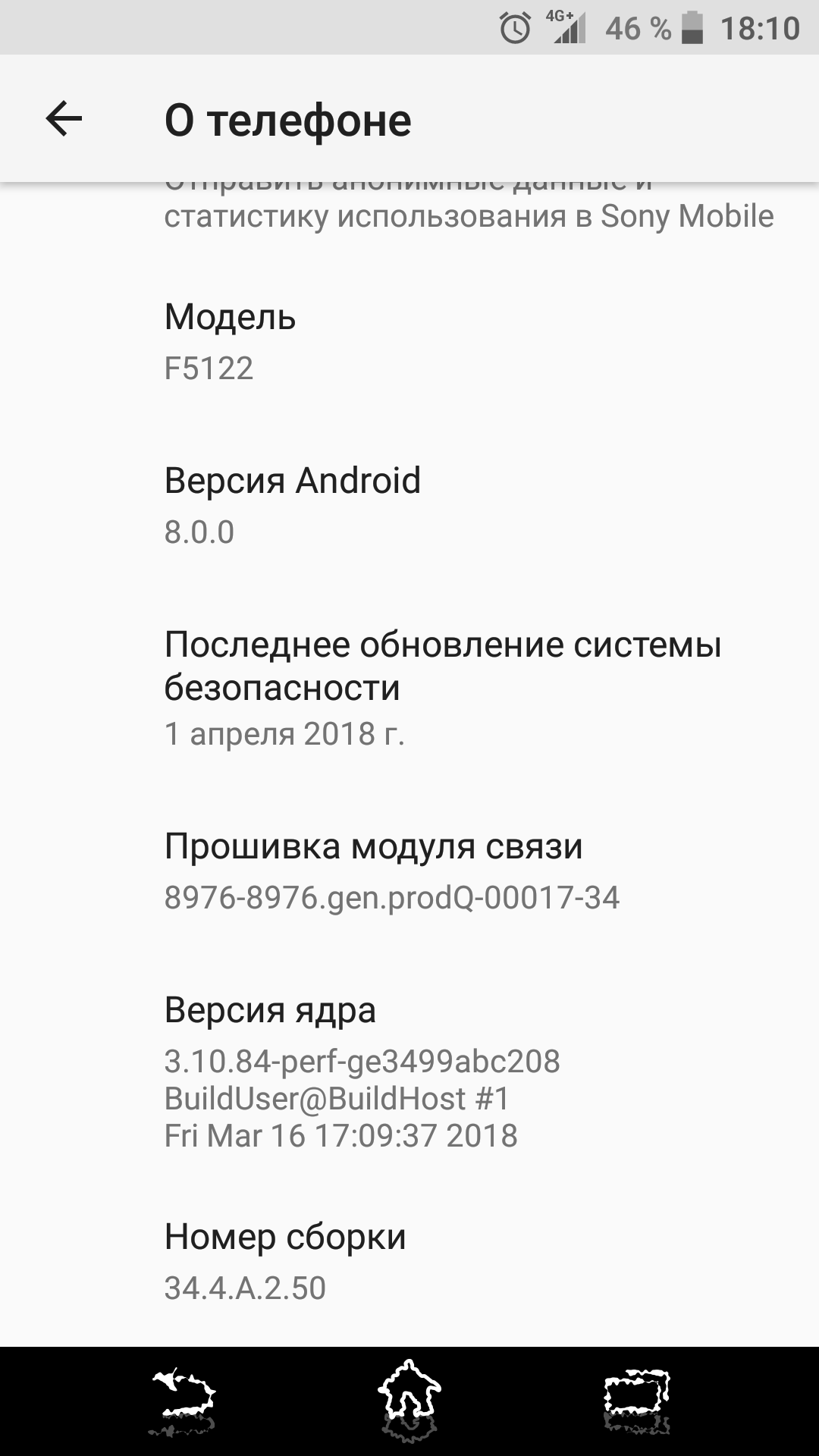The image size is (819, 1456).
Task: Select the Прошивка модуля связи row
Action: [x=409, y=871]
